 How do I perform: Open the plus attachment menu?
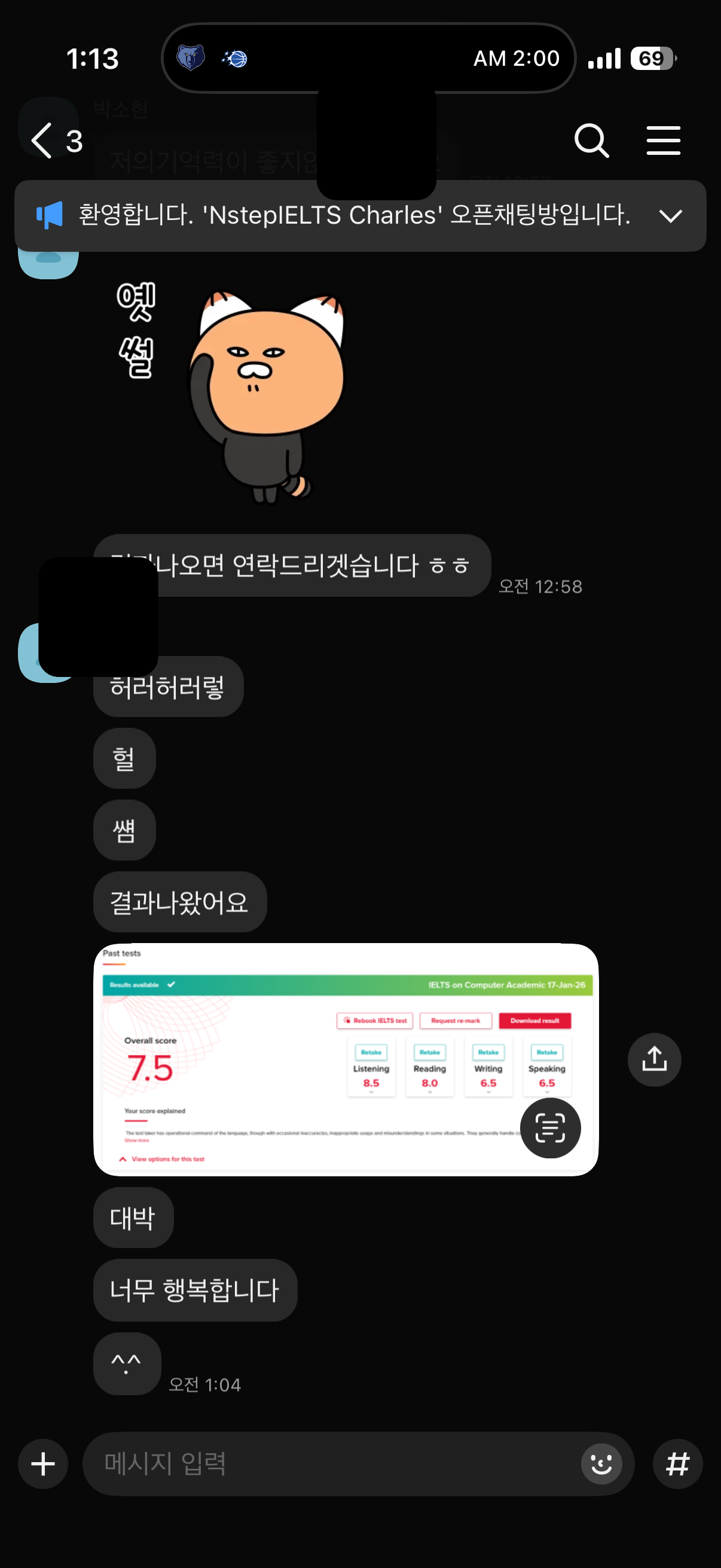(x=43, y=1464)
